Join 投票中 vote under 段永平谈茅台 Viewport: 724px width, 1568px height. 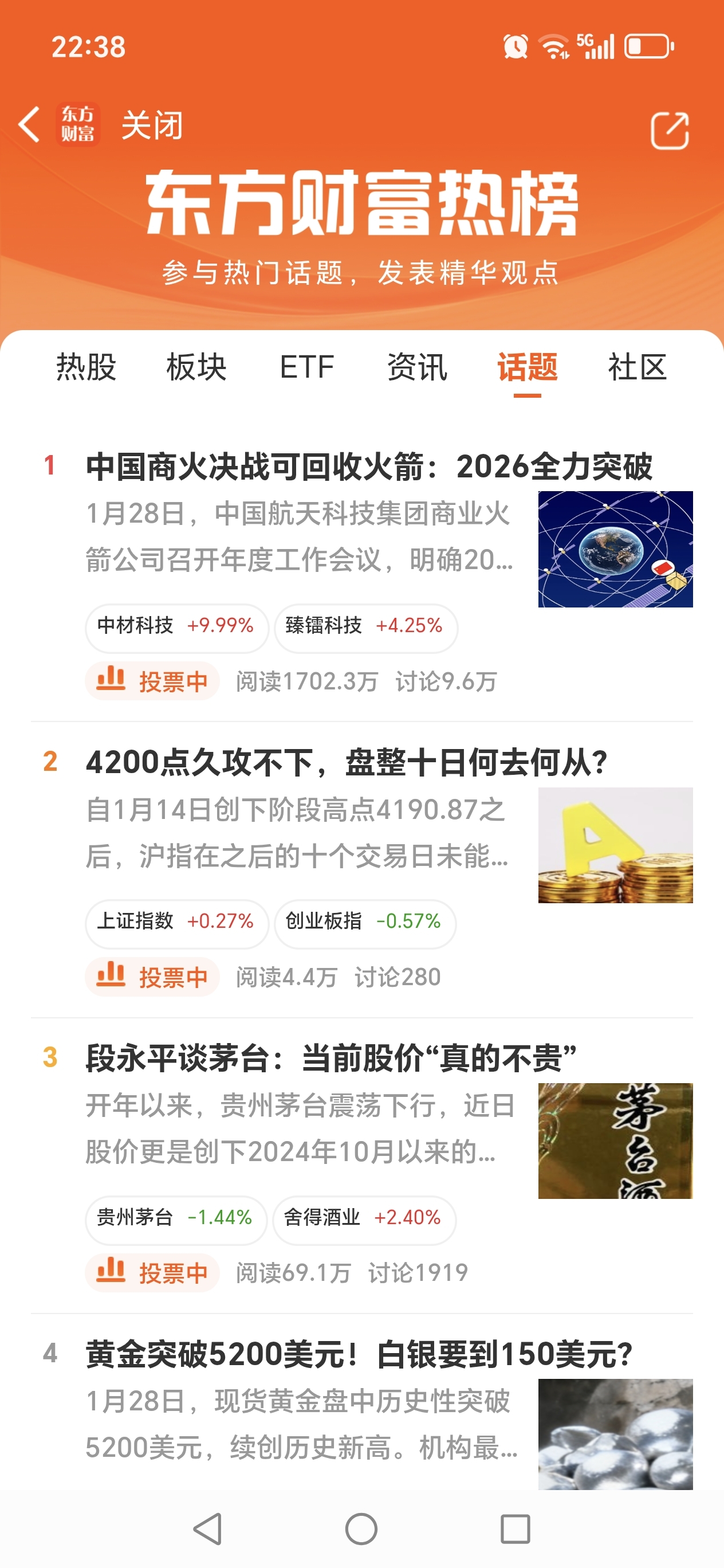[152, 1272]
